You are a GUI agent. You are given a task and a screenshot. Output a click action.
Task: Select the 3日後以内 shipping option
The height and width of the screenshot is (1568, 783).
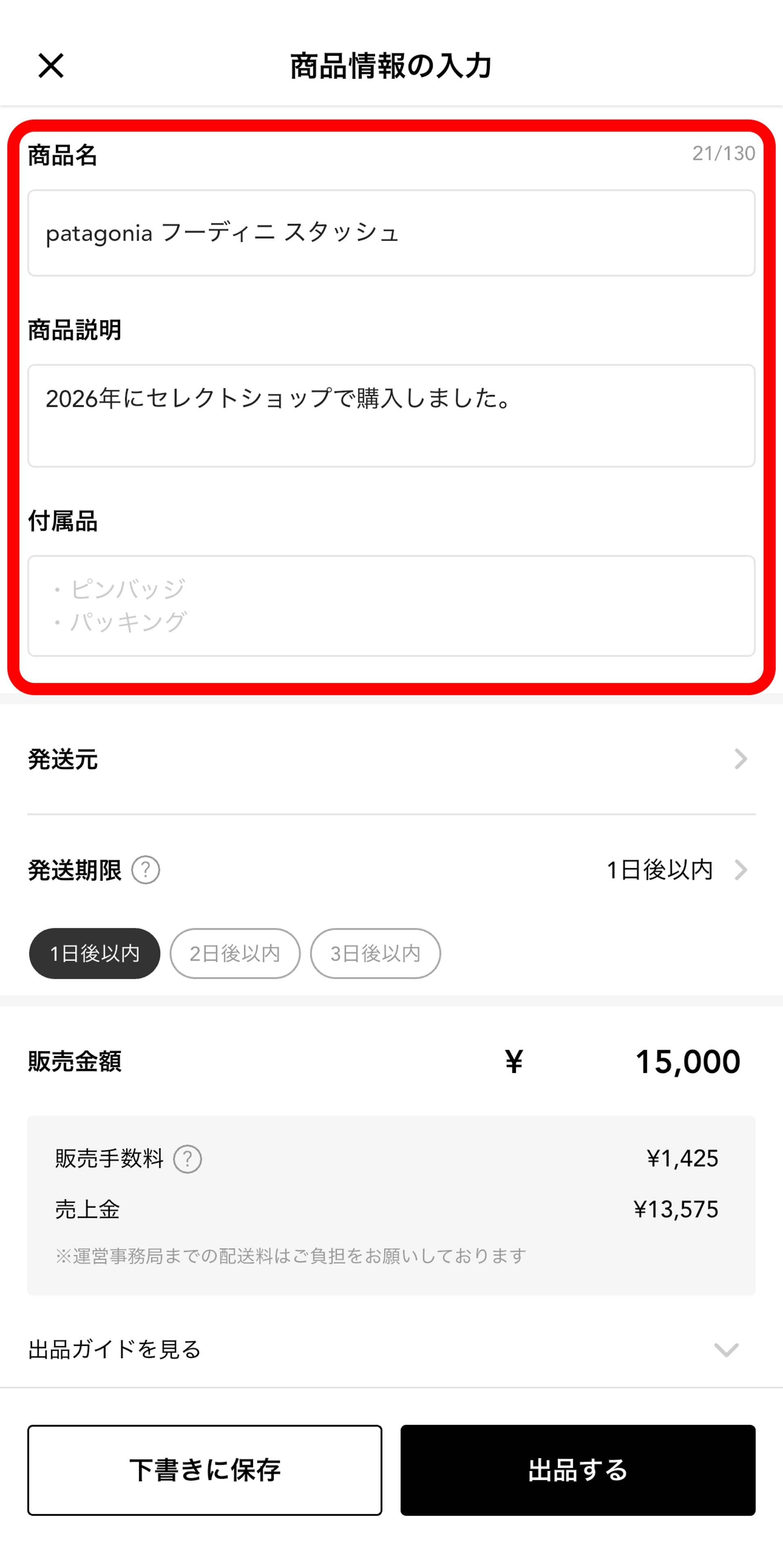click(x=376, y=953)
